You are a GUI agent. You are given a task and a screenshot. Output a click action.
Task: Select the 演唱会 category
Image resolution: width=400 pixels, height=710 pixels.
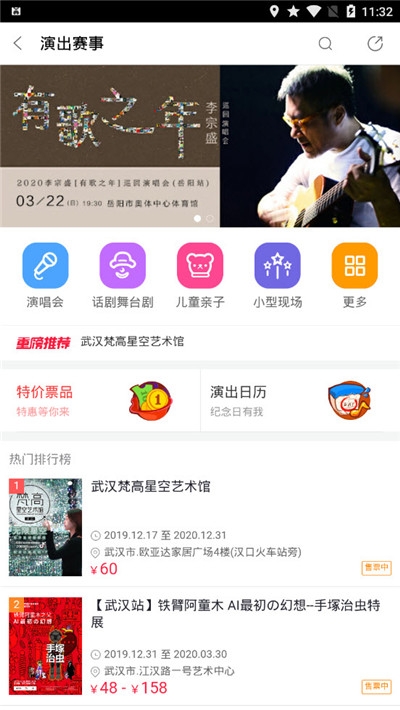[x=45, y=276]
